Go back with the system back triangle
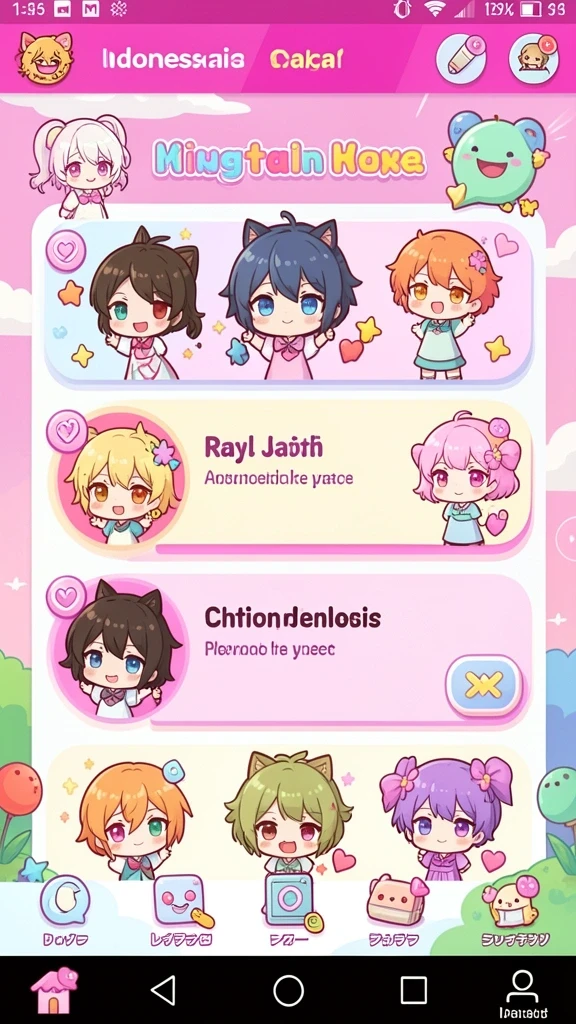Image resolution: width=576 pixels, height=1024 pixels. pos(163,990)
